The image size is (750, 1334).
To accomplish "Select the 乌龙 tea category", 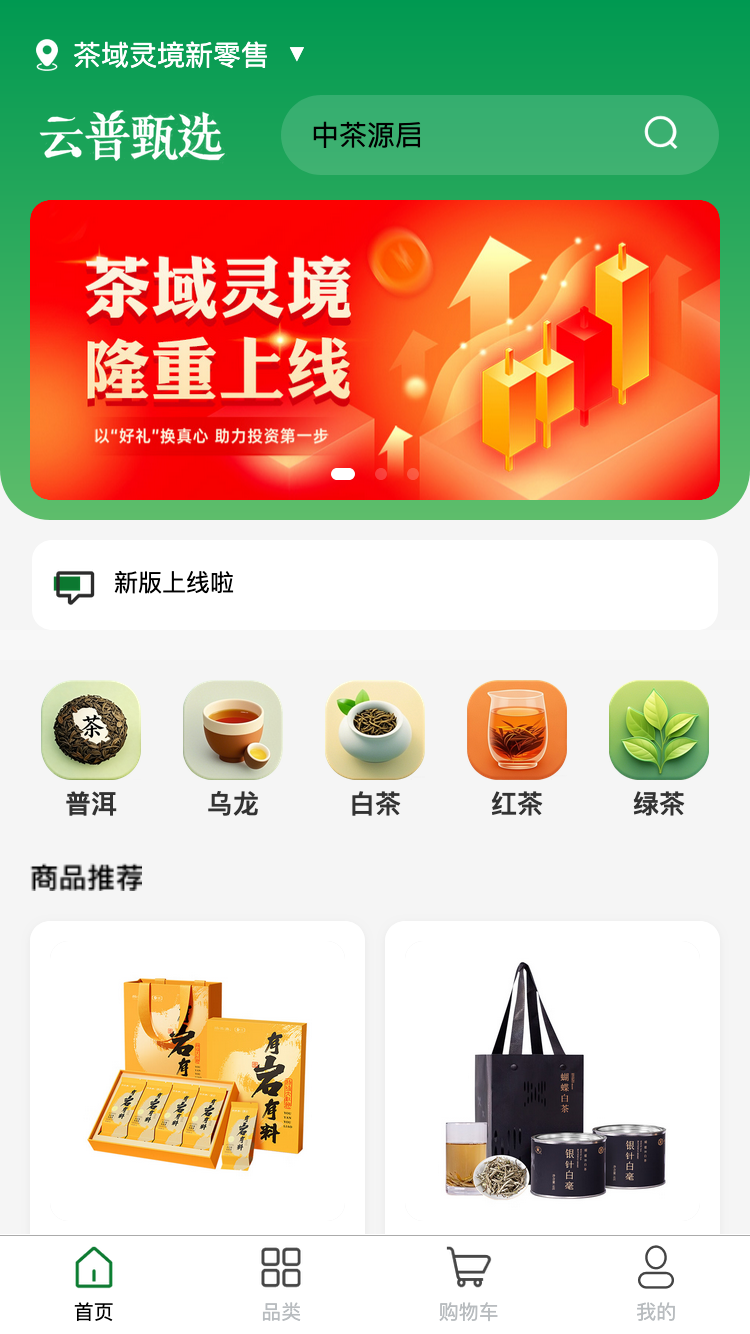I will click(x=233, y=749).
